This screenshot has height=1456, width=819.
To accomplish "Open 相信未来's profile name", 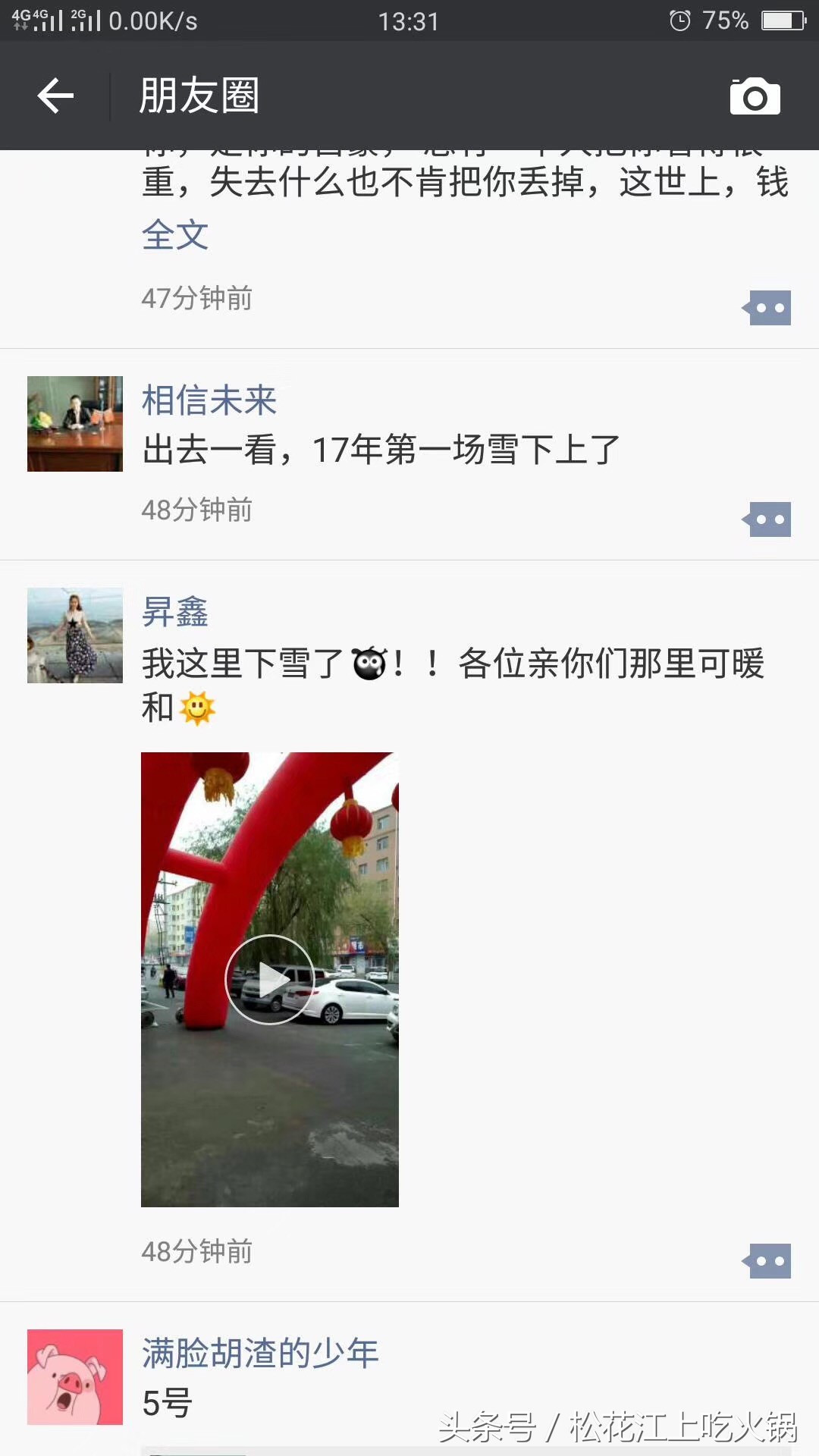I will [209, 400].
